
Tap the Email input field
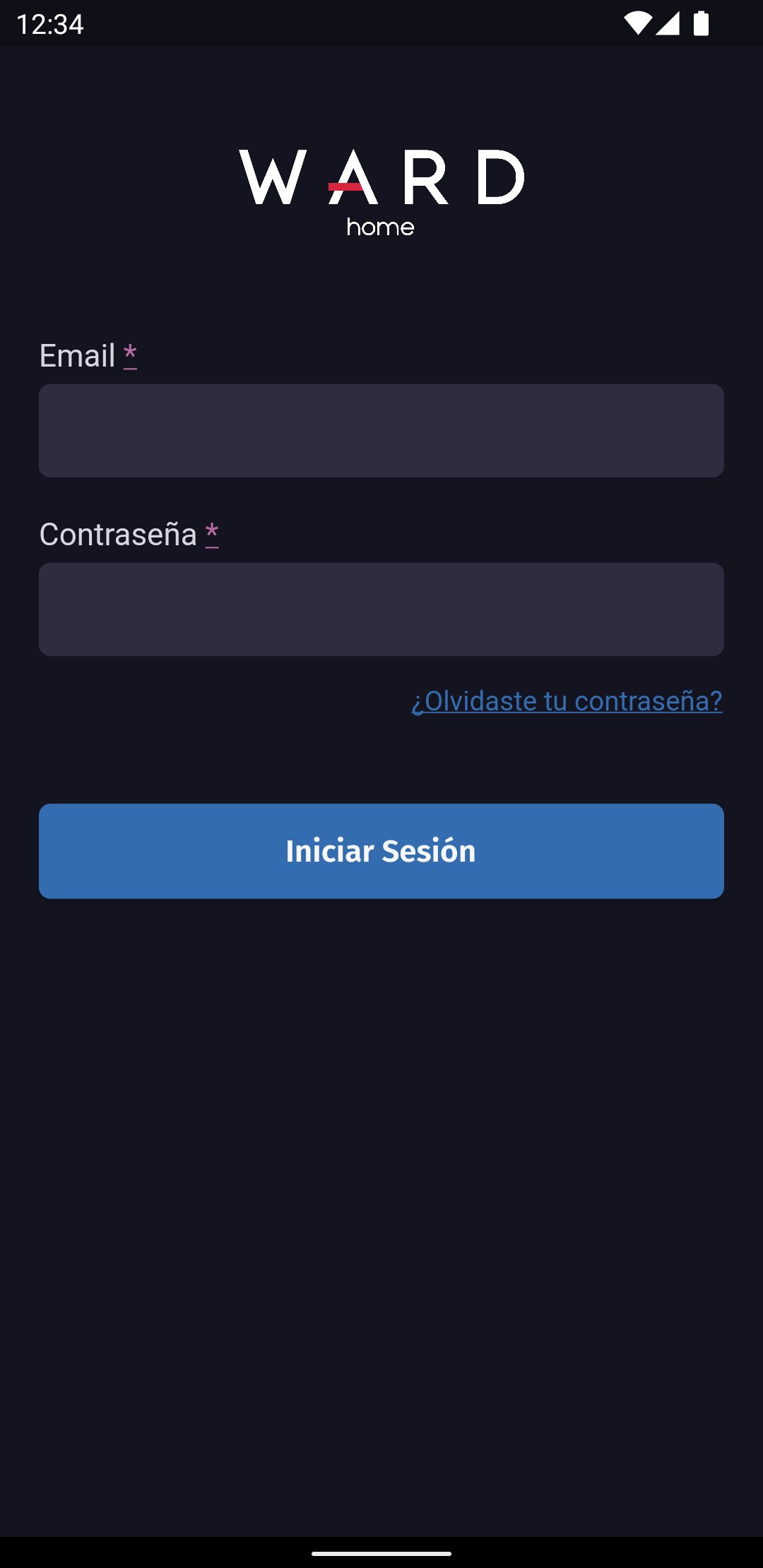point(381,431)
